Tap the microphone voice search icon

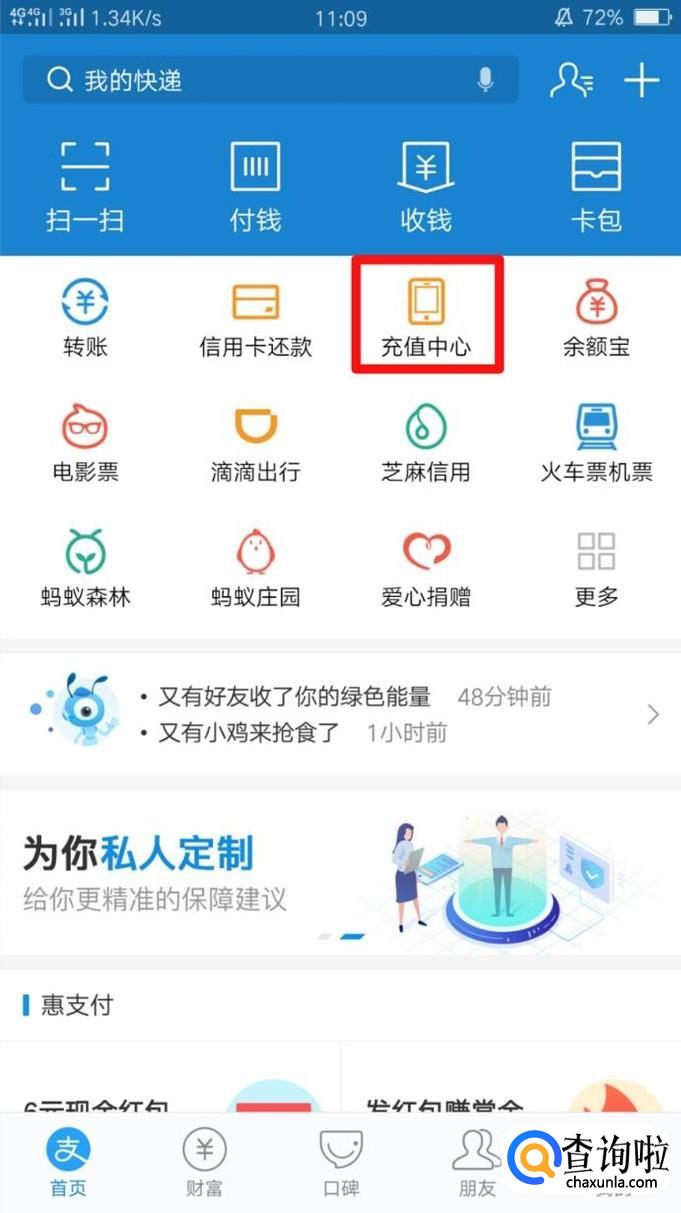point(486,80)
